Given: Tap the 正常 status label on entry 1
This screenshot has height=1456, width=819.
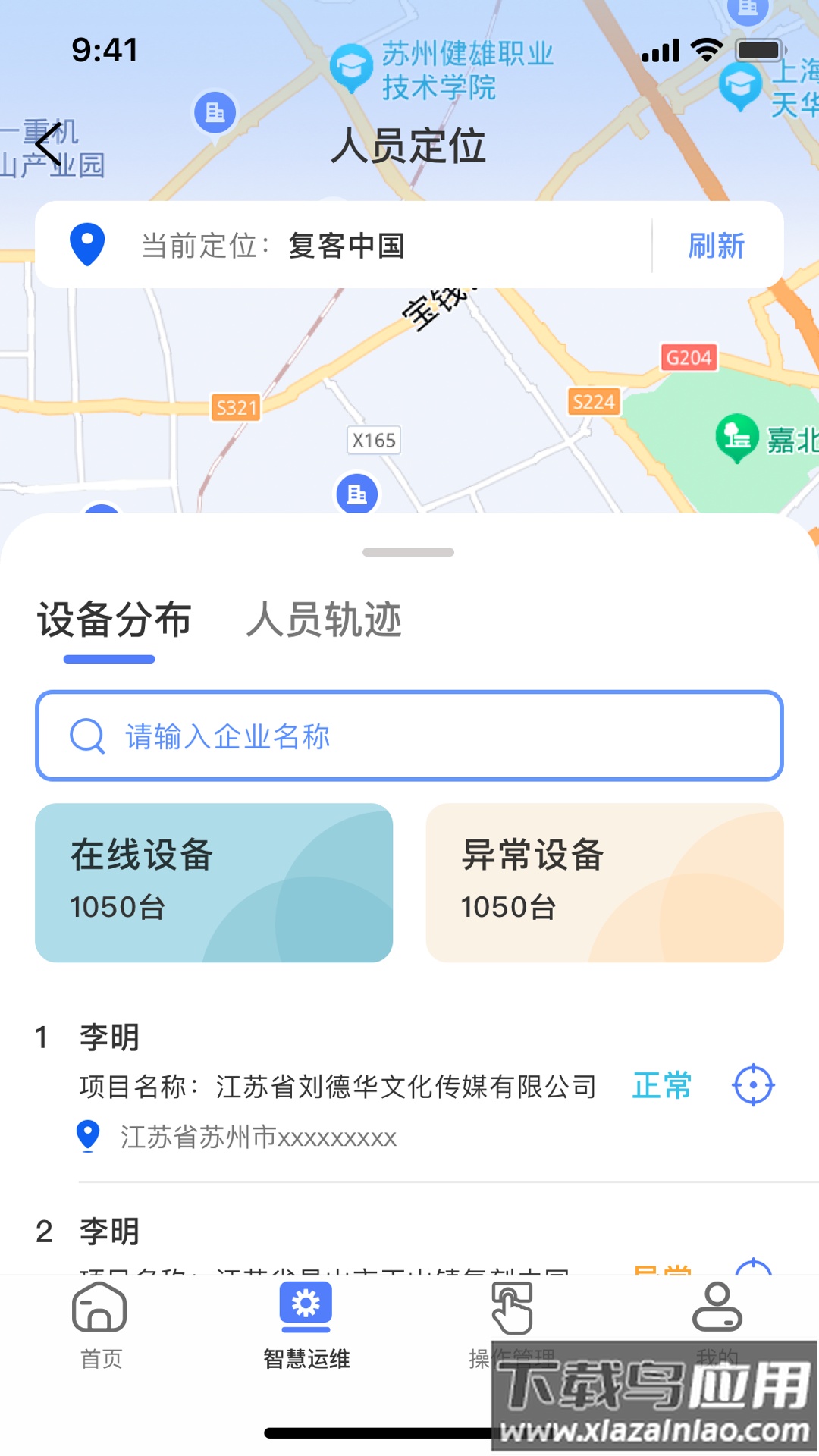Looking at the screenshot, I should pos(661,1086).
